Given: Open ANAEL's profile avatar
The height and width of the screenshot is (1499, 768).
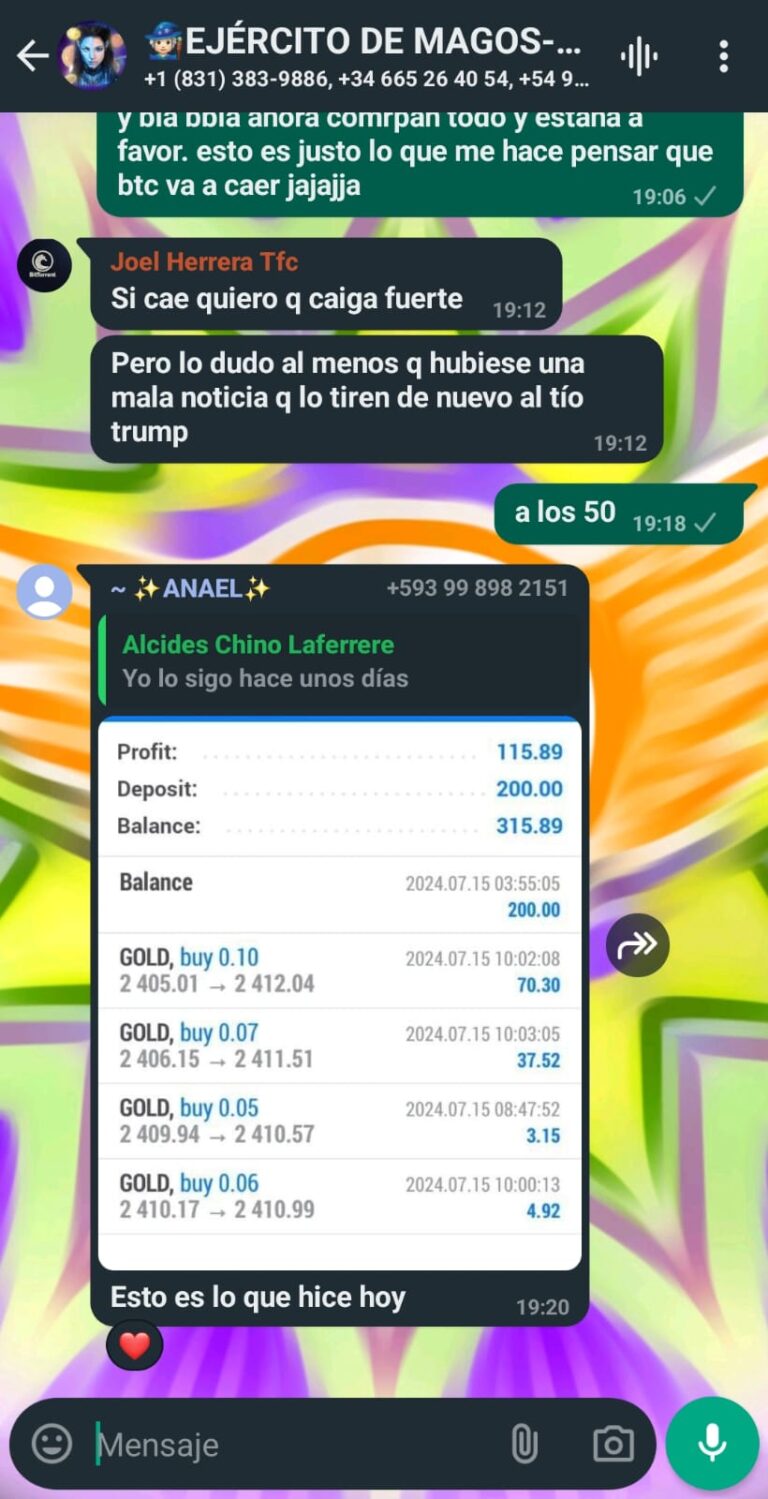Looking at the screenshot, I should [44, 592].
